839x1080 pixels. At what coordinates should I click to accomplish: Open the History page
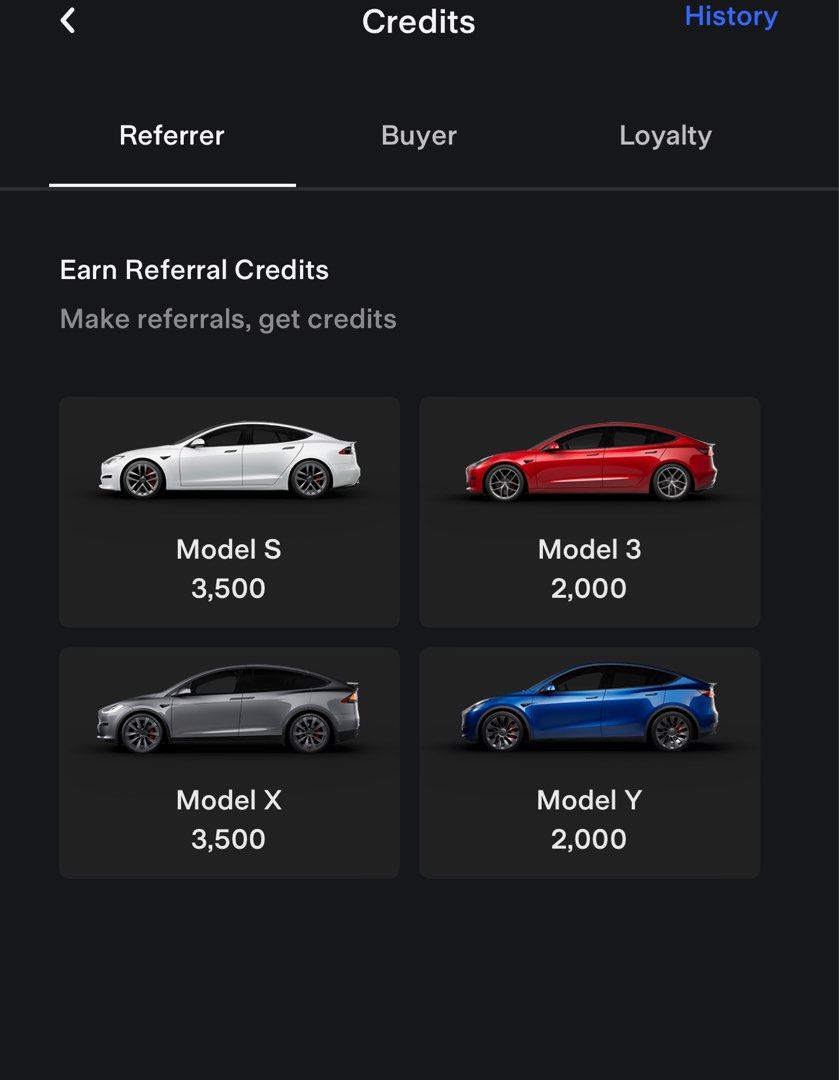click(729, 16)
